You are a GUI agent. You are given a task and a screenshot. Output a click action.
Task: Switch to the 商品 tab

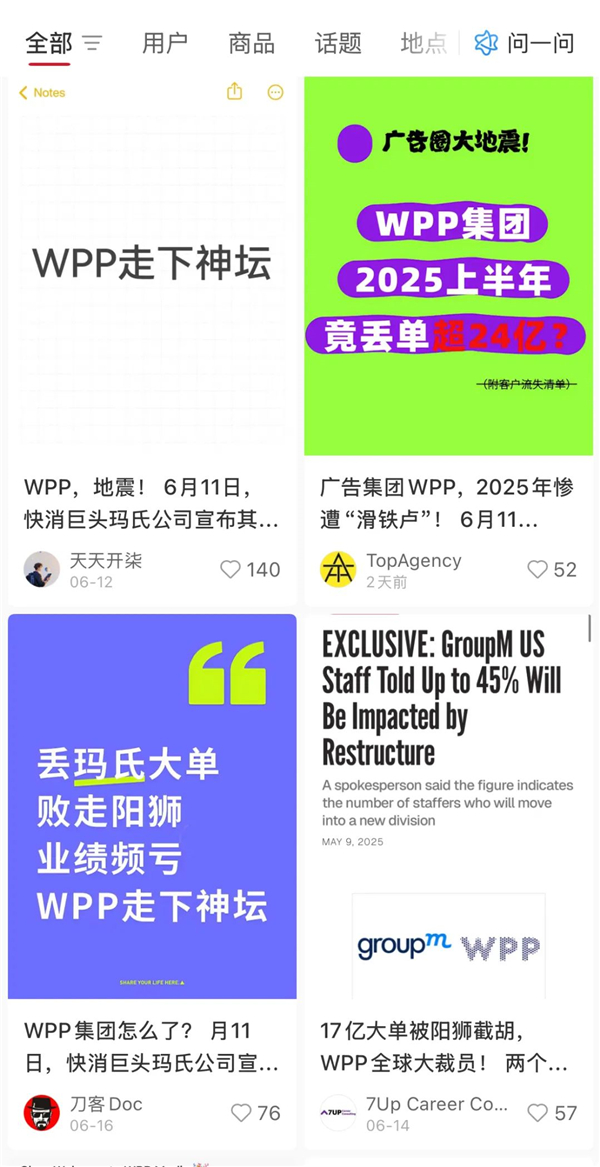point(251,43)
